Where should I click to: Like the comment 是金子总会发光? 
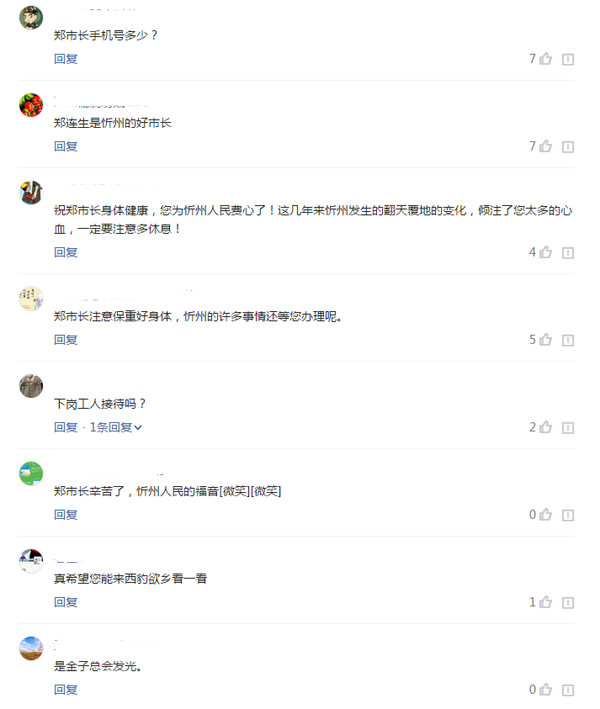coord(545,690)
